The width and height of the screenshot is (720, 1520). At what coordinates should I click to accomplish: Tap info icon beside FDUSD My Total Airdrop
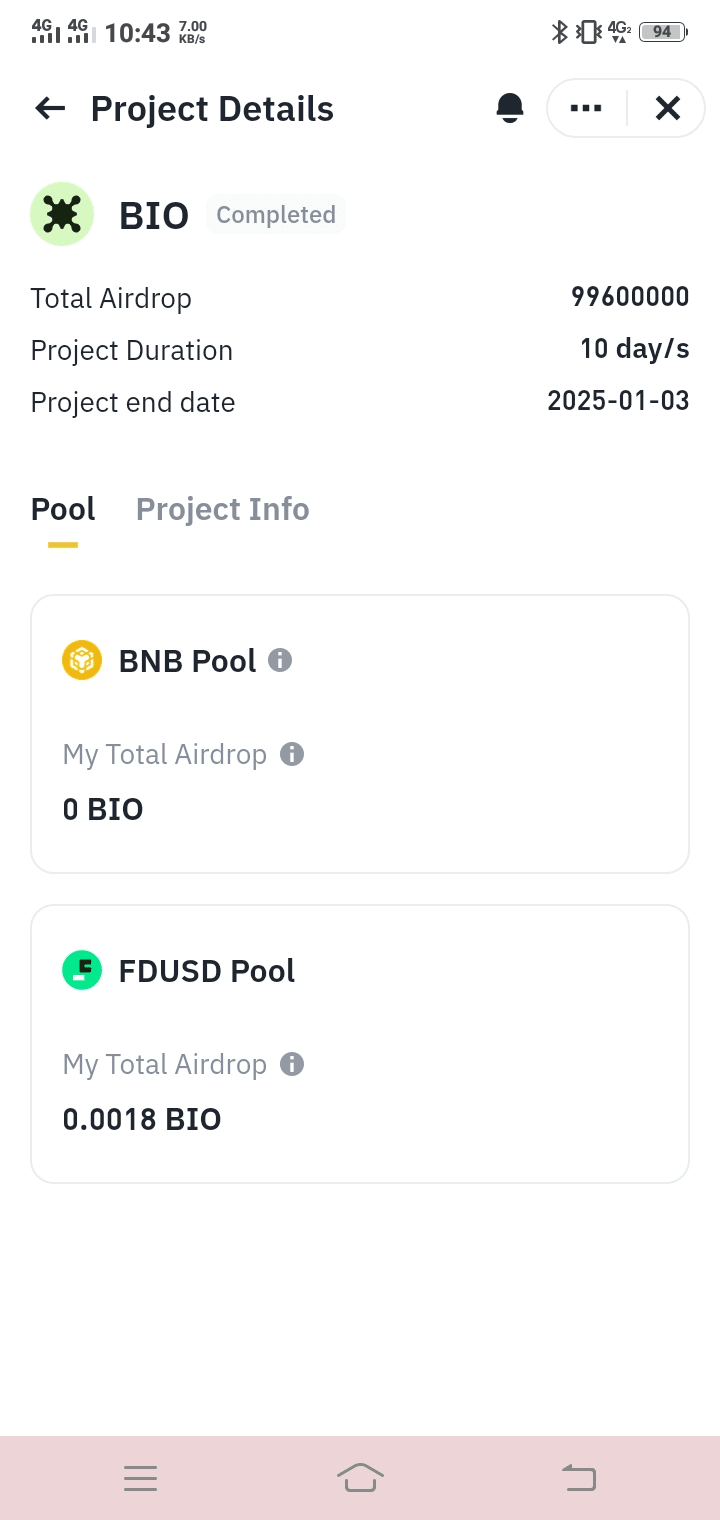pos(292,1064)
